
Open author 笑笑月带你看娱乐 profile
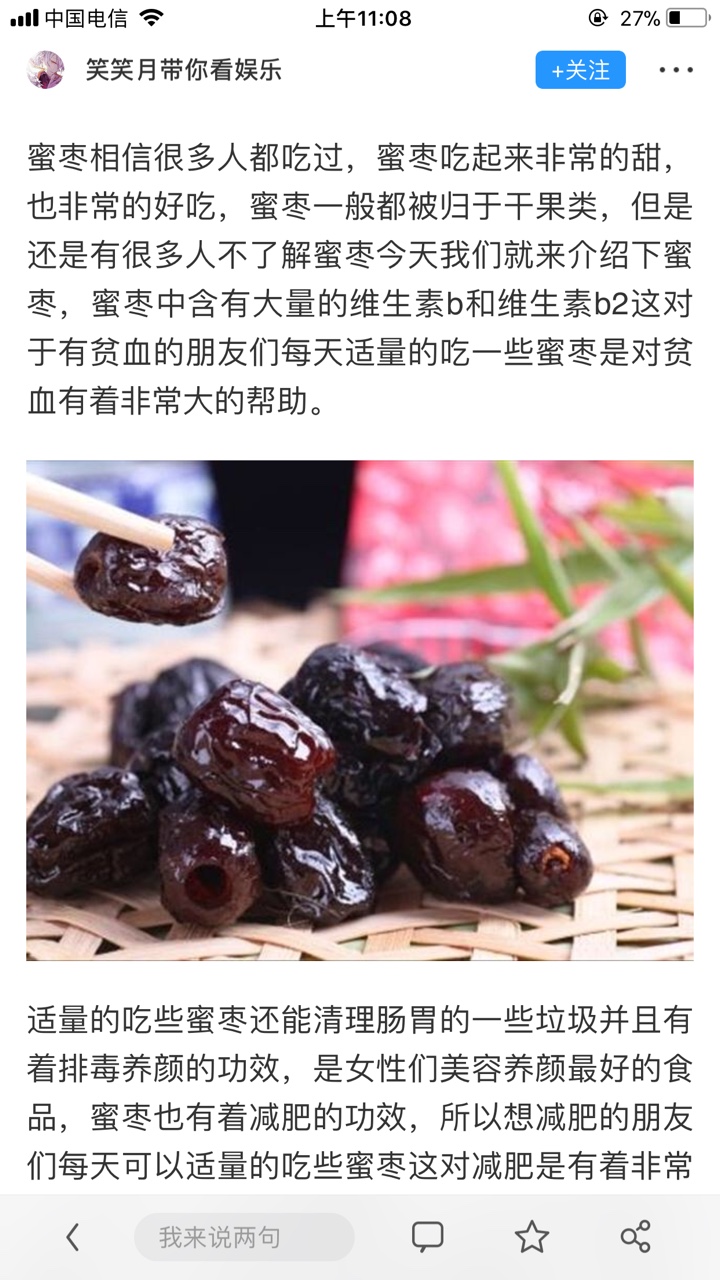[183, 70]
